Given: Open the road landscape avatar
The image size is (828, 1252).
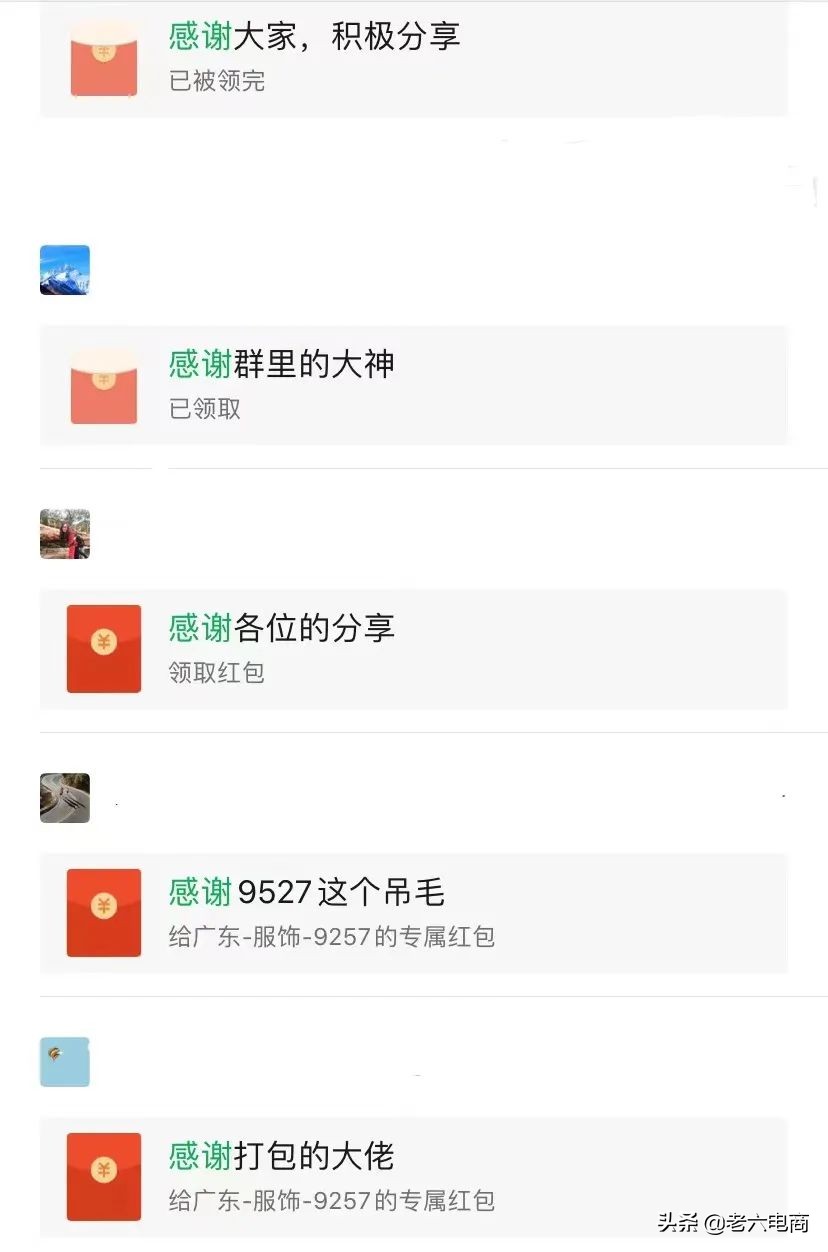Looking at the screenshot, I should [64, 798].
